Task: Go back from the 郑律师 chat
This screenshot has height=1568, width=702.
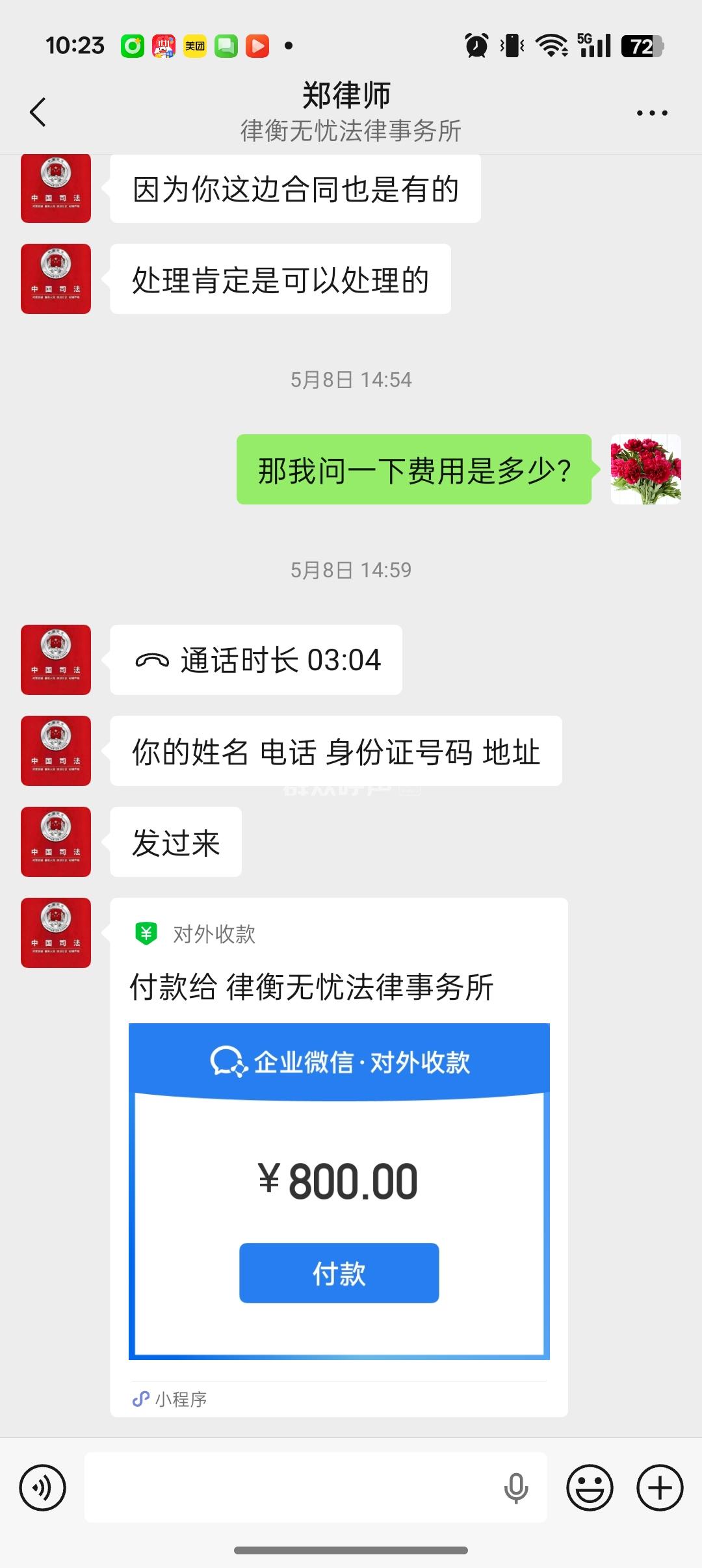Action: coord(38,112)
